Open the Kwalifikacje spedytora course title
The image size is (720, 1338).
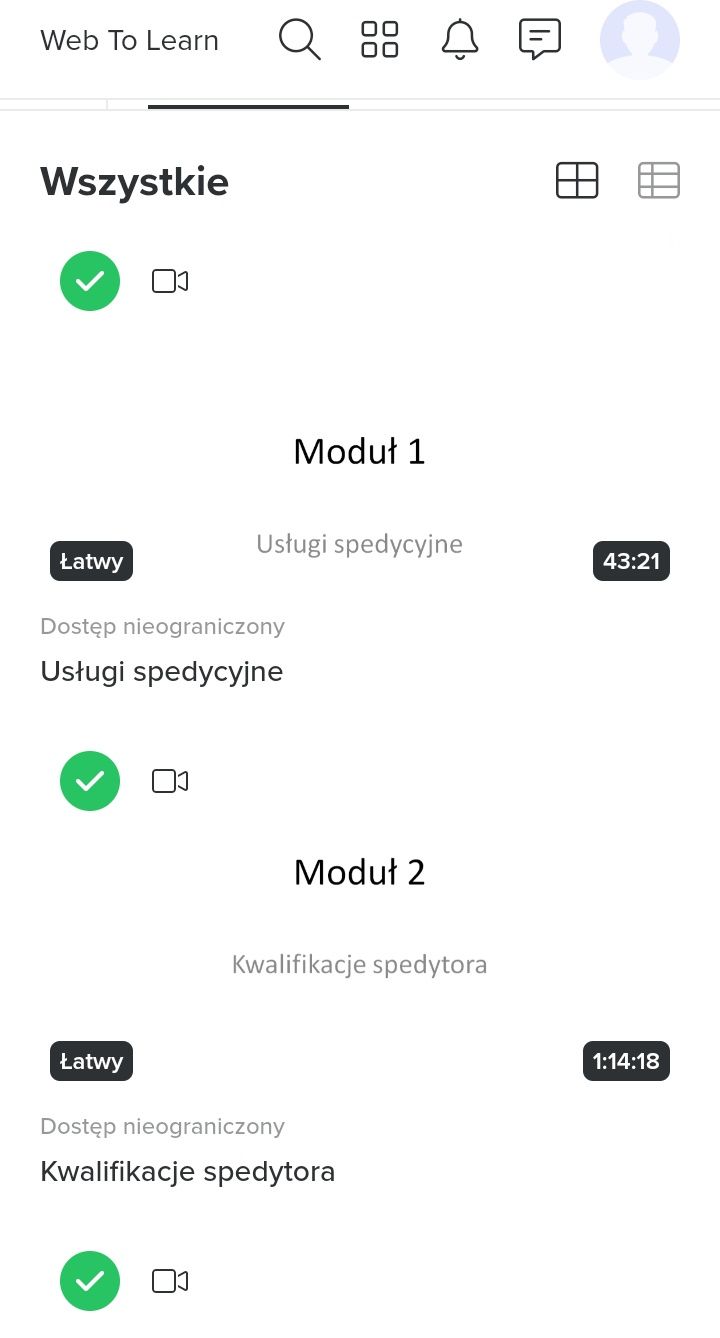click(188, 1171)
